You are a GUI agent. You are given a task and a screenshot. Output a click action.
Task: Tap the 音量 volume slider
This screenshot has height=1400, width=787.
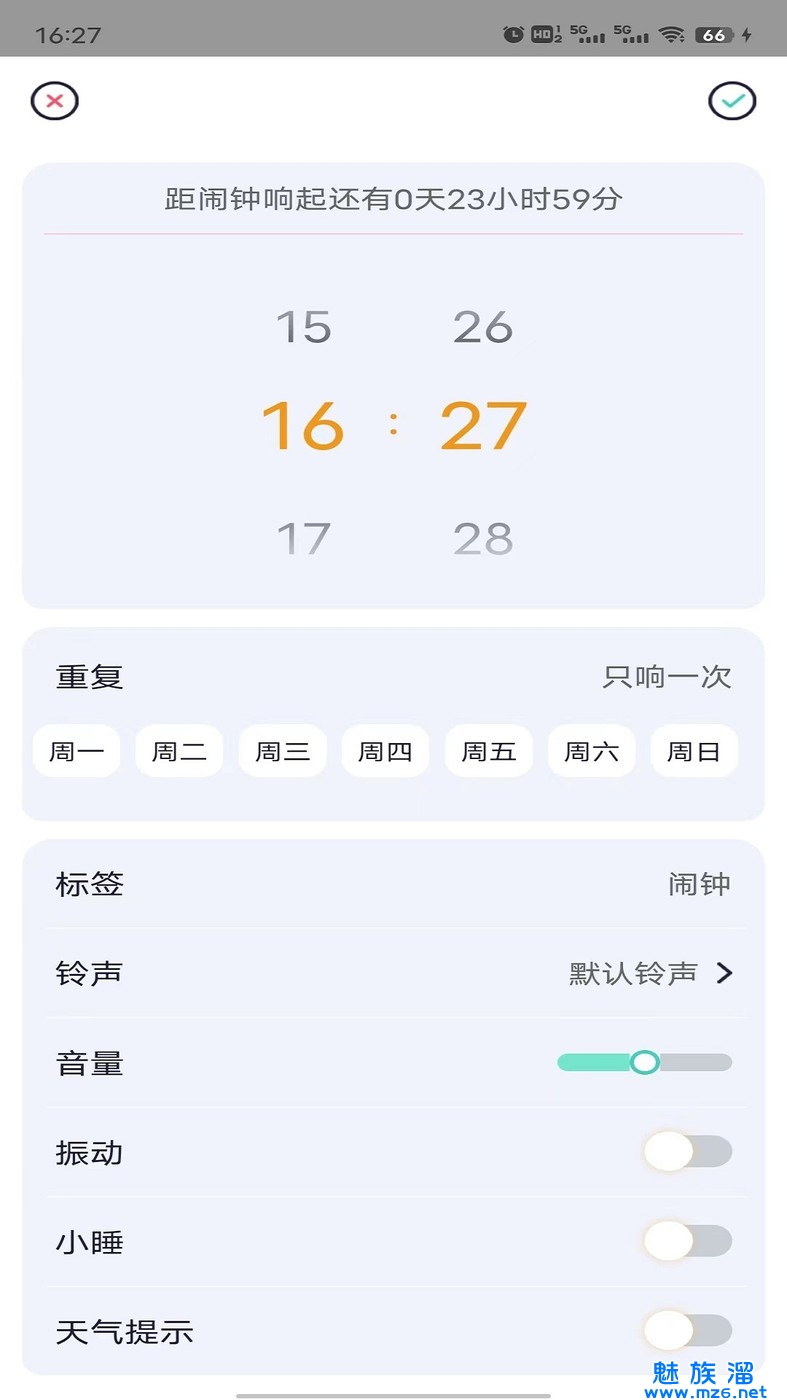pos(645,1062)
